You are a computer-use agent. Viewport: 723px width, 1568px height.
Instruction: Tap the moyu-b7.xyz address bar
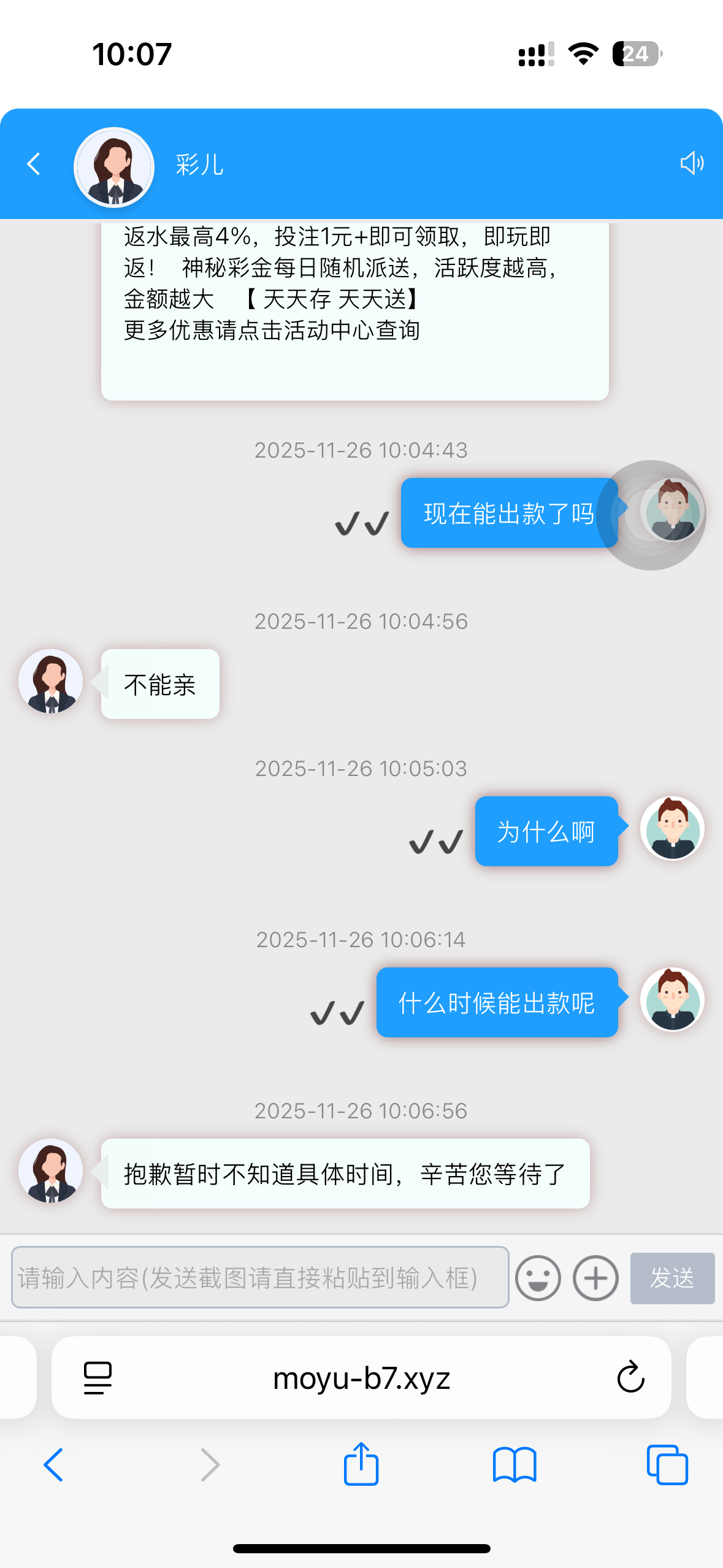point(361,1378)
